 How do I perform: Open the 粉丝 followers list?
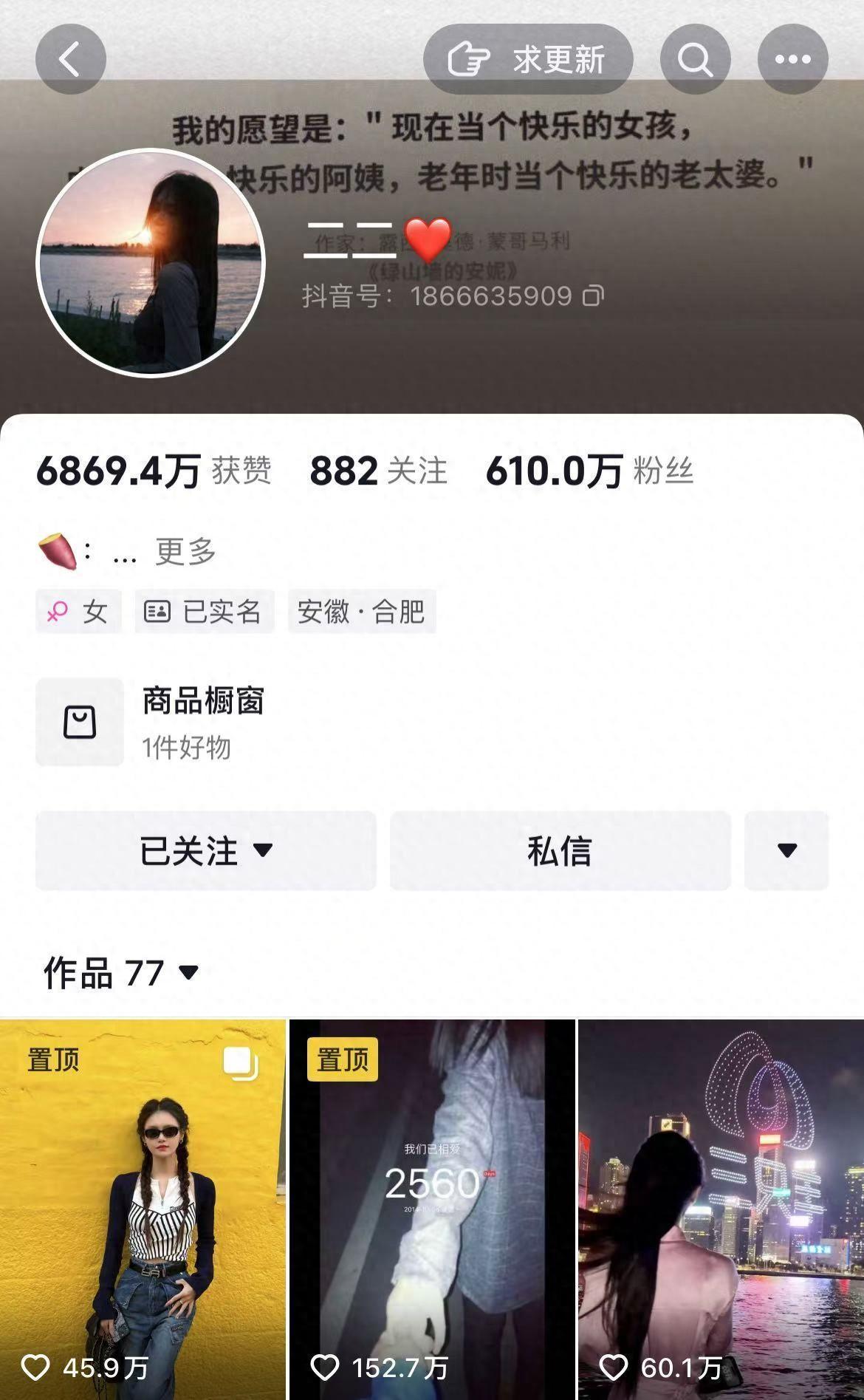coord(589,471)
